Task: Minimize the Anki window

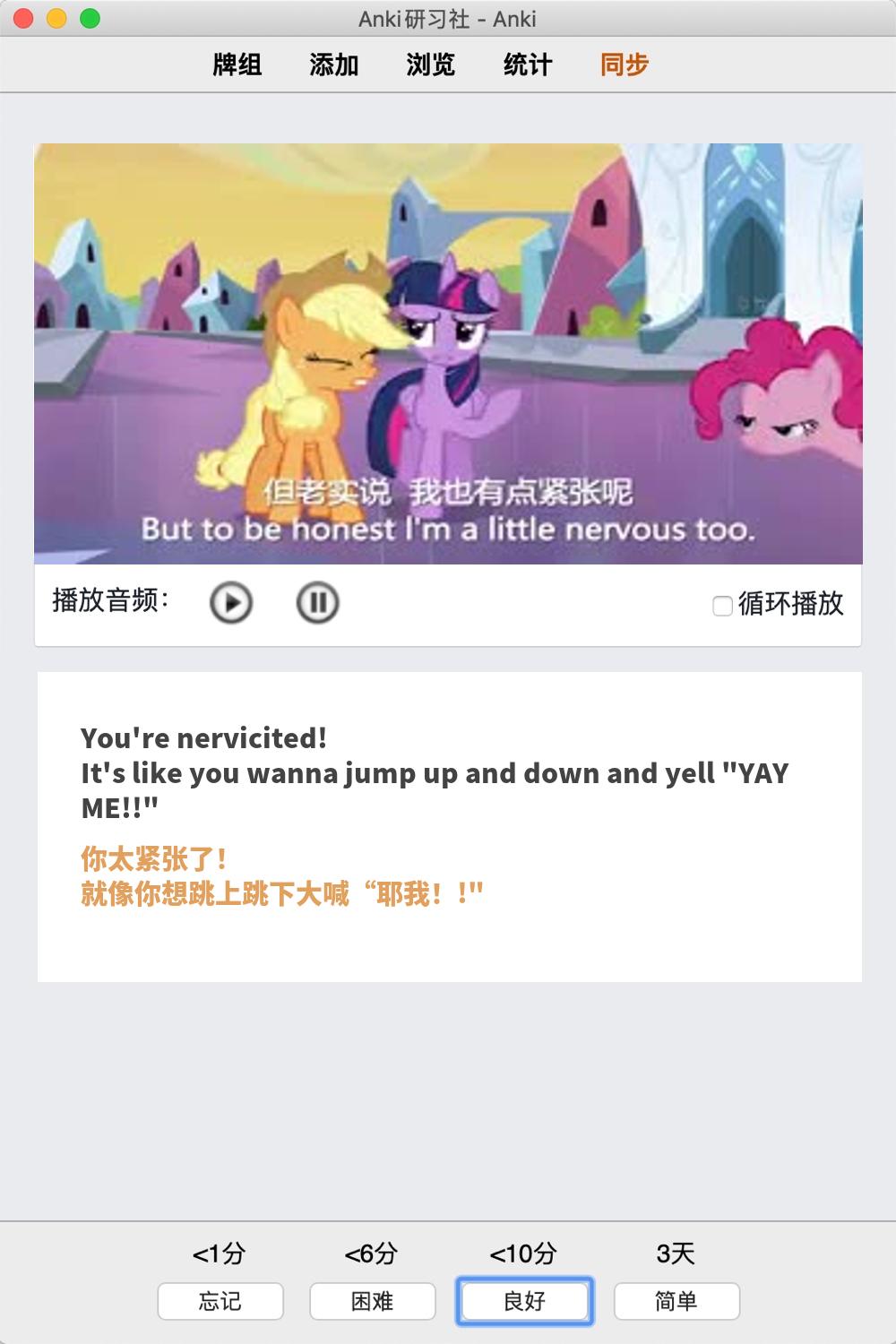Action: tap(56, 18)
